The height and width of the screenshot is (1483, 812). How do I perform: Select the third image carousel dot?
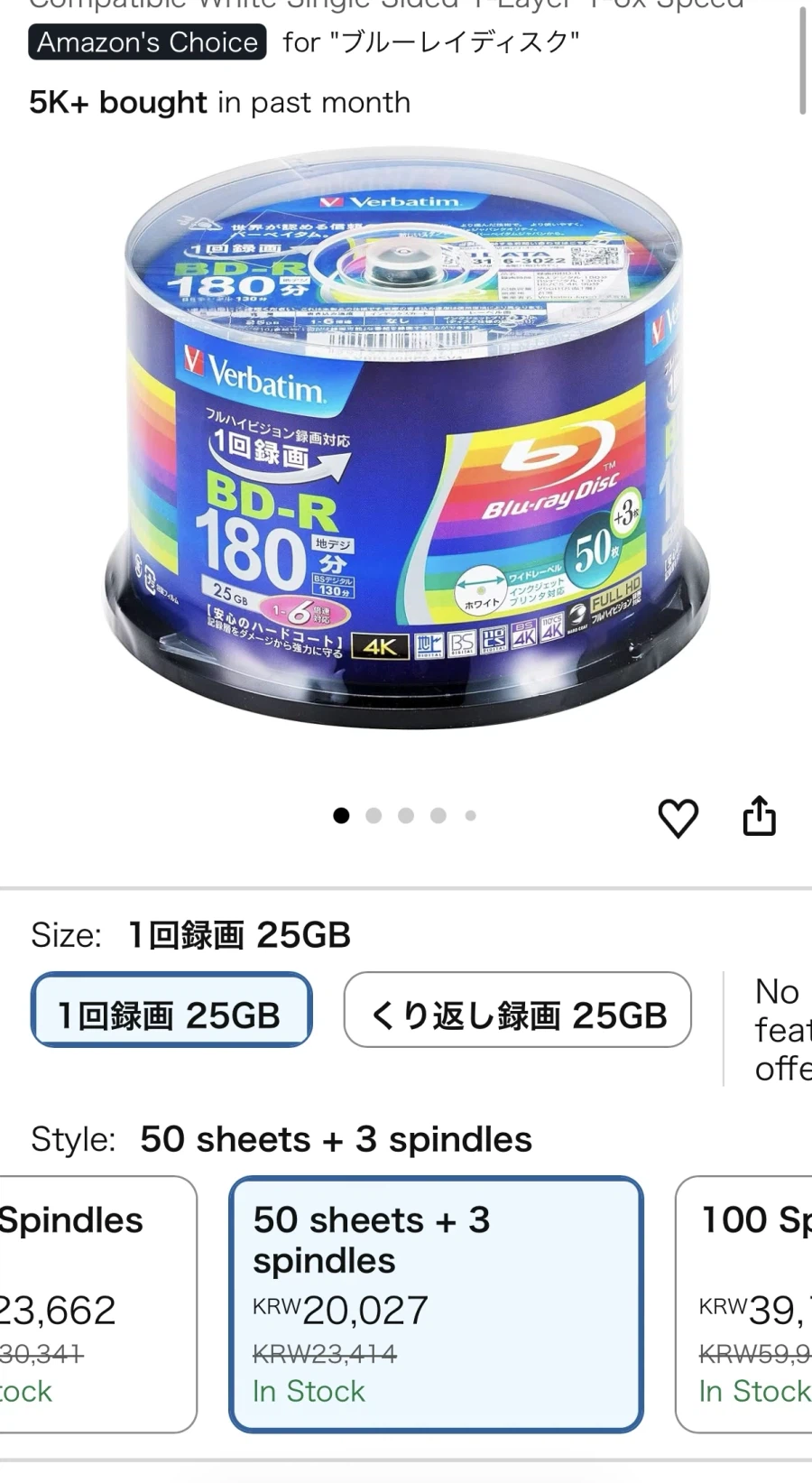[x=406, y=815]
